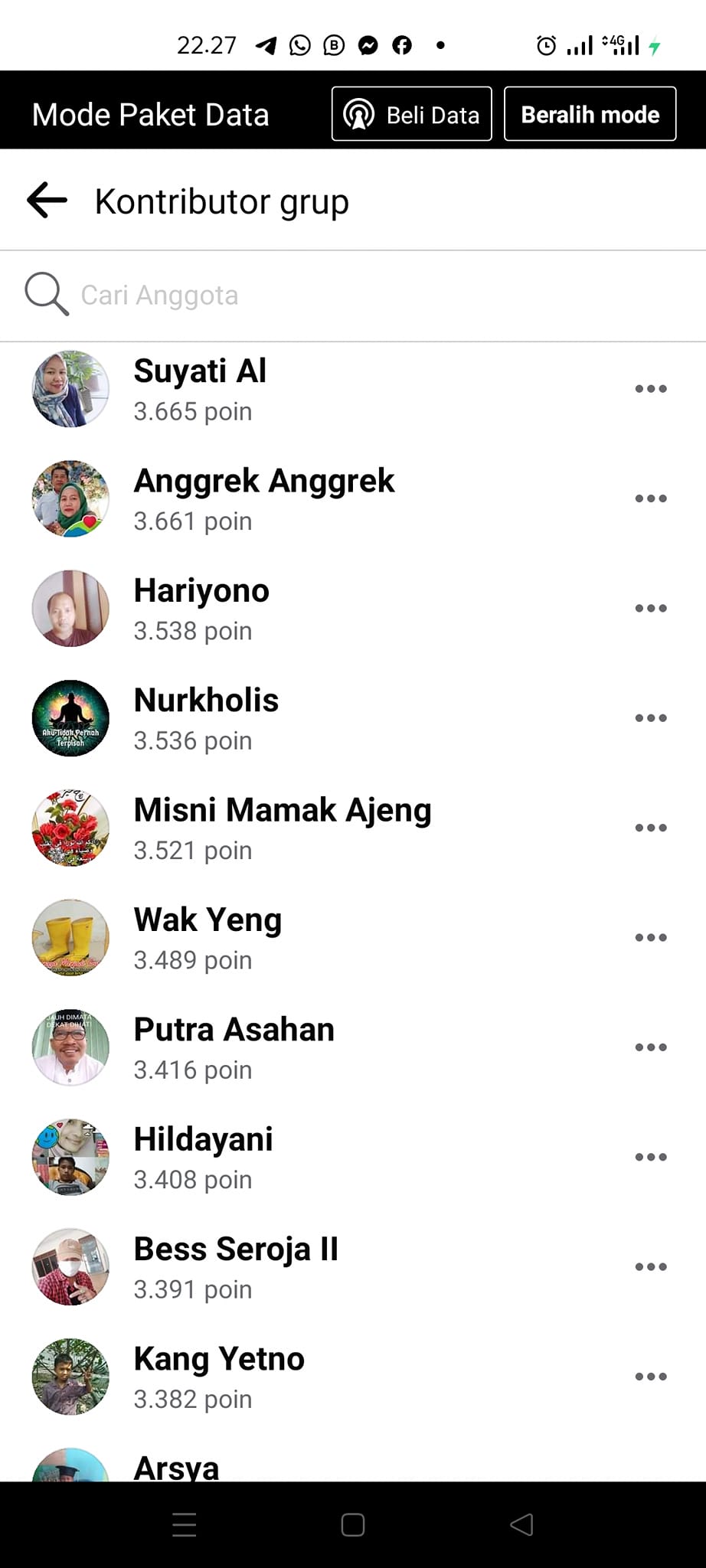Viewport: 706px width, 1568px height.
Task: Open more options for Suyati Al
Action: [x=651, y=389]
